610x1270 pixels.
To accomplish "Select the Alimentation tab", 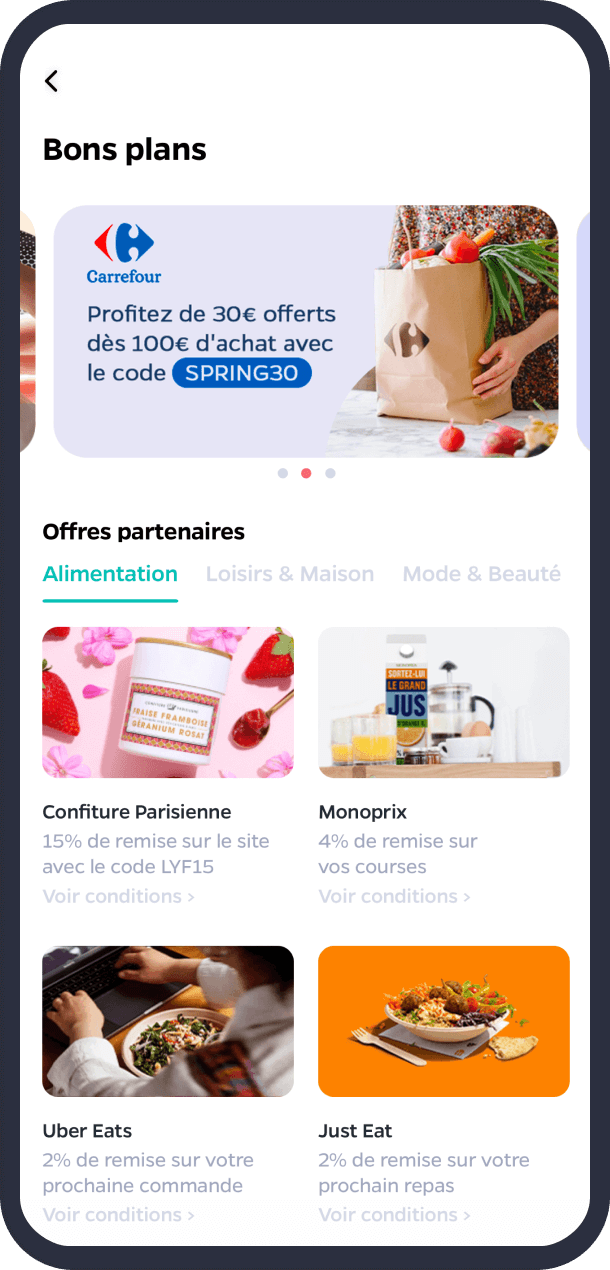I will point(110,574).
